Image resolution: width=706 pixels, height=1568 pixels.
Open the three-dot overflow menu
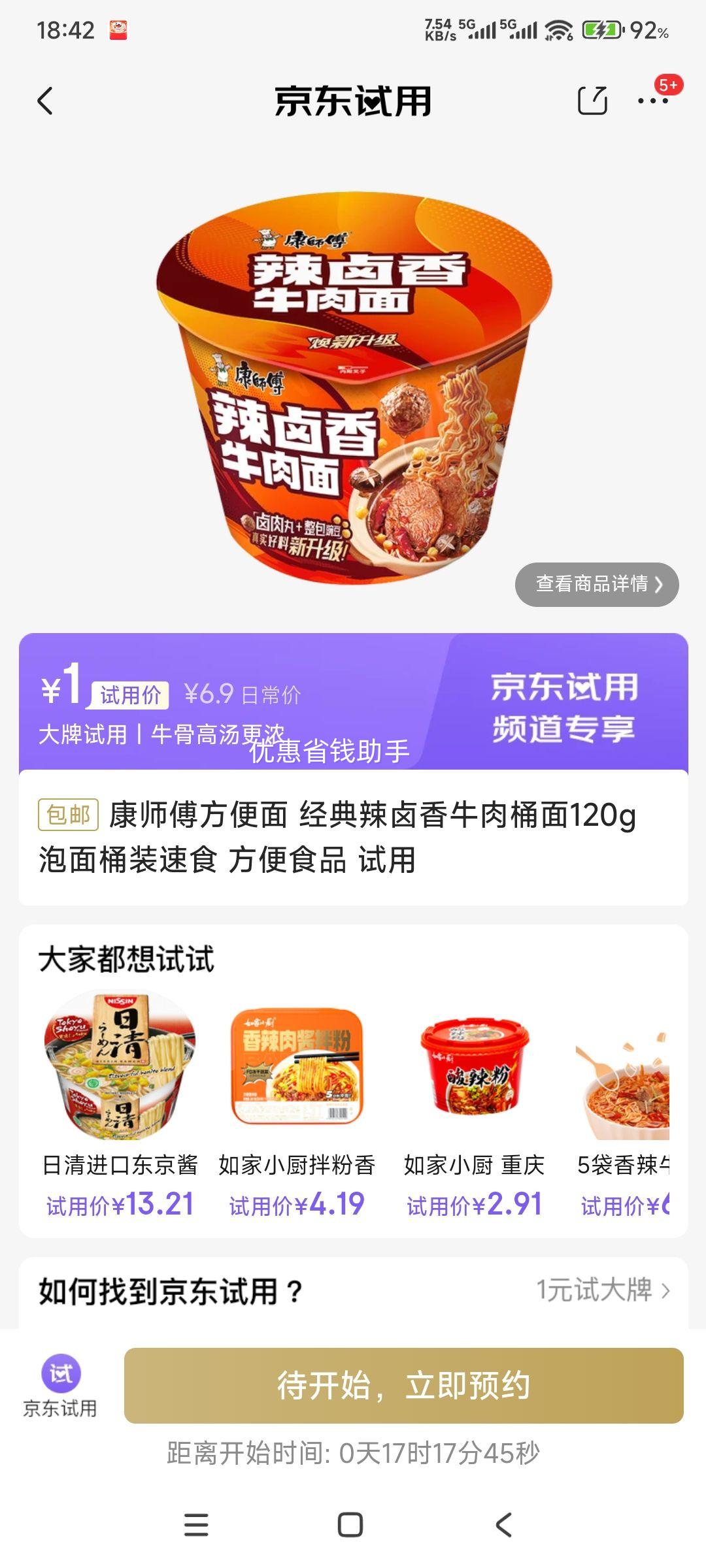coord(653,101)
